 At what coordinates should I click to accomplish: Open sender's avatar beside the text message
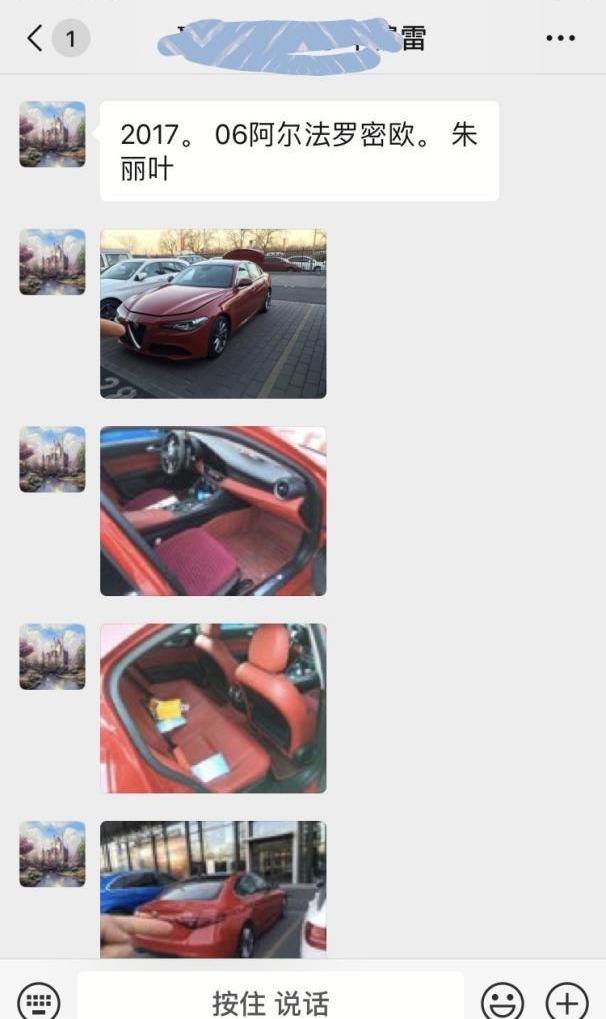coord(52,134)
